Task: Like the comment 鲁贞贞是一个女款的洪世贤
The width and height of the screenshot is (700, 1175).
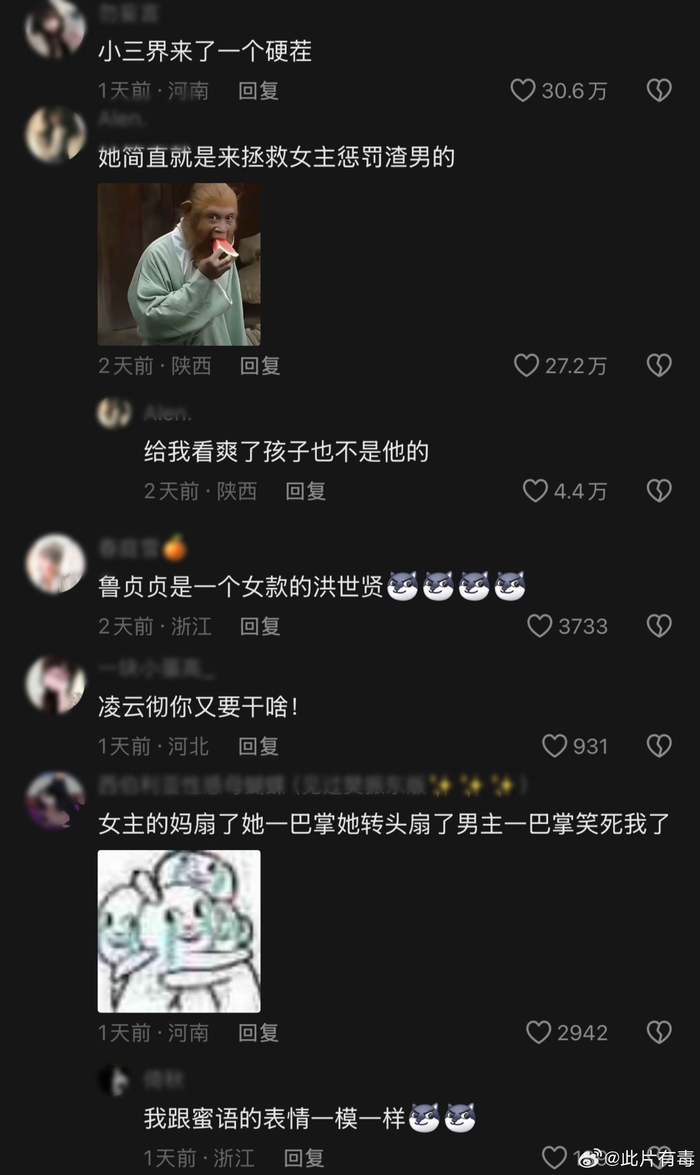Action: 540,626
